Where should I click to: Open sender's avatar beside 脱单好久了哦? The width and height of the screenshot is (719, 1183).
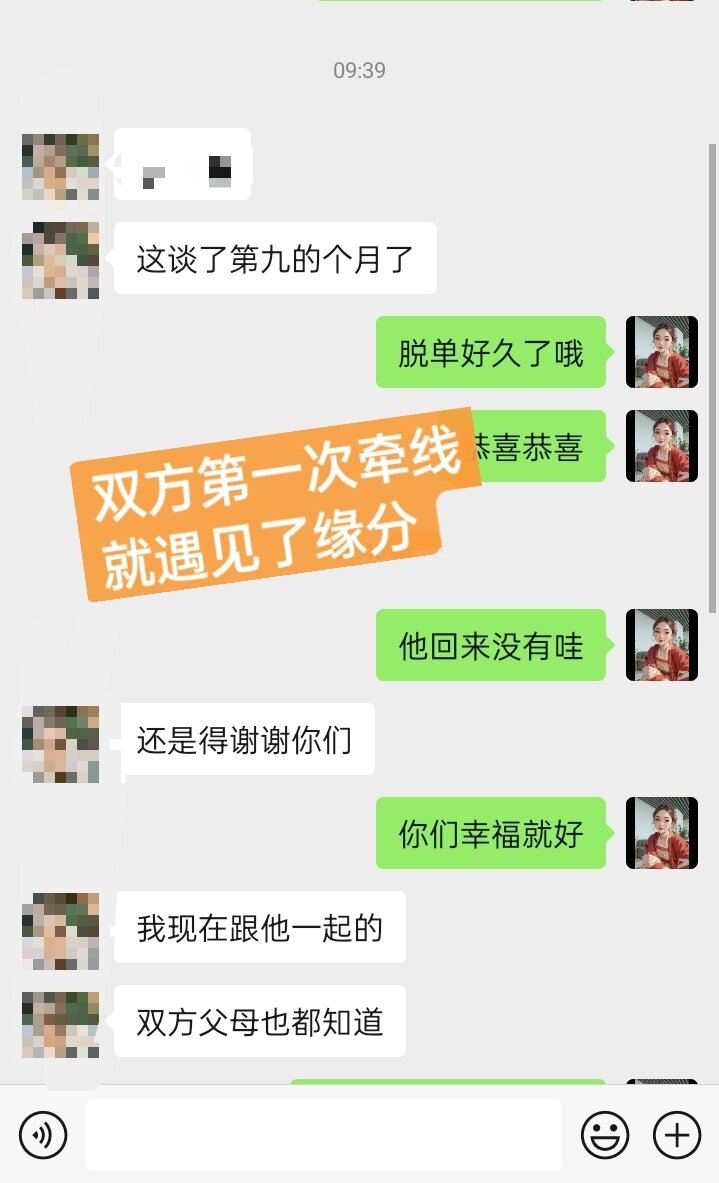661,352
